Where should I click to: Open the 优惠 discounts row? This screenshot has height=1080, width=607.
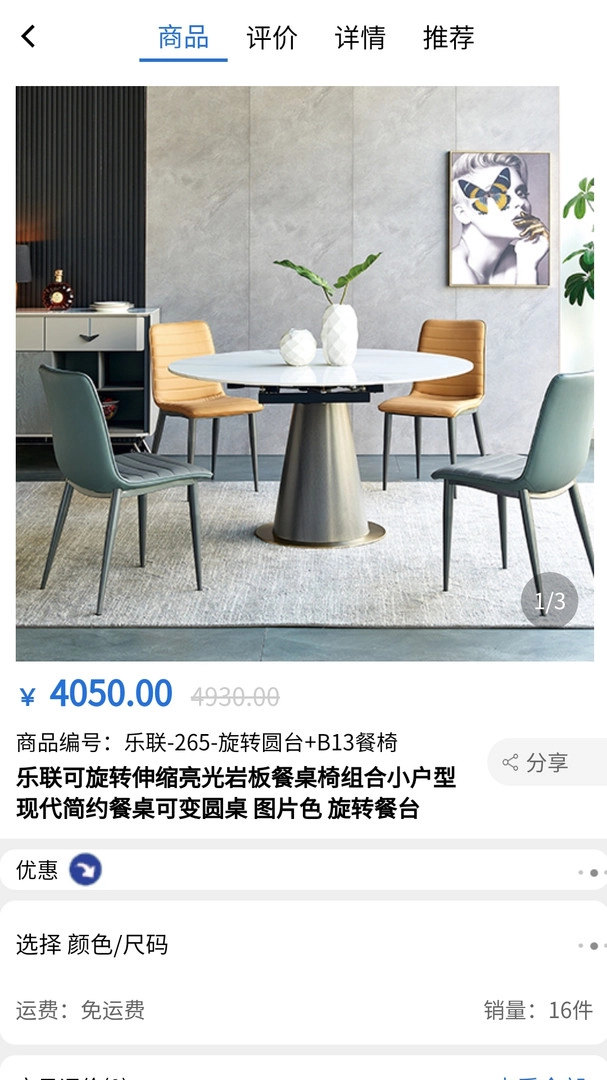(x=303, y=870)
